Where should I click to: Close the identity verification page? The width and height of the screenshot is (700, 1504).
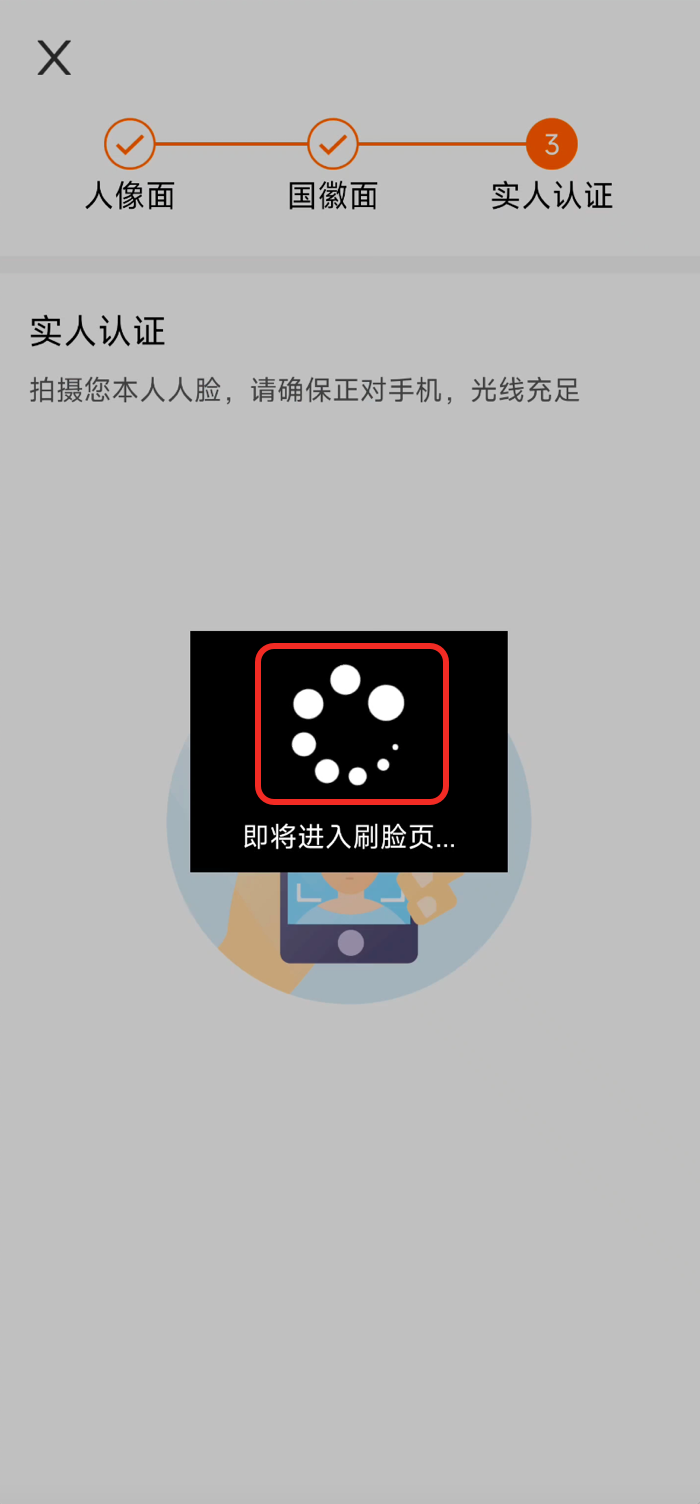click(54, 58)
